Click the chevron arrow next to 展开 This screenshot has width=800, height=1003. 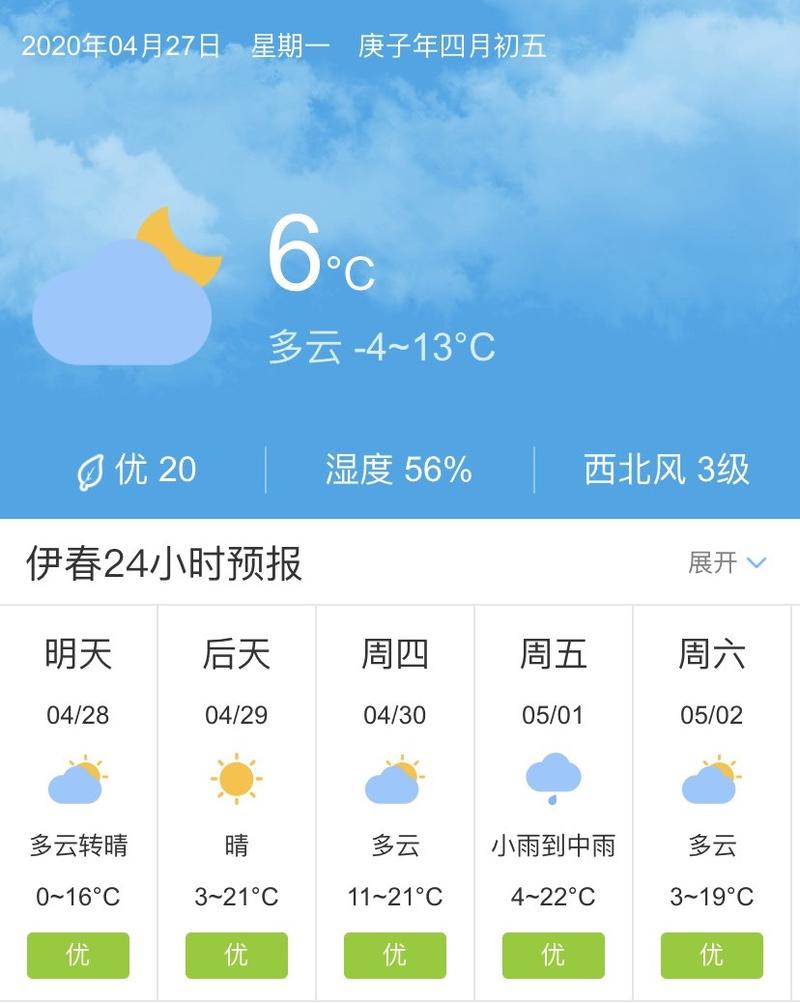757,563
